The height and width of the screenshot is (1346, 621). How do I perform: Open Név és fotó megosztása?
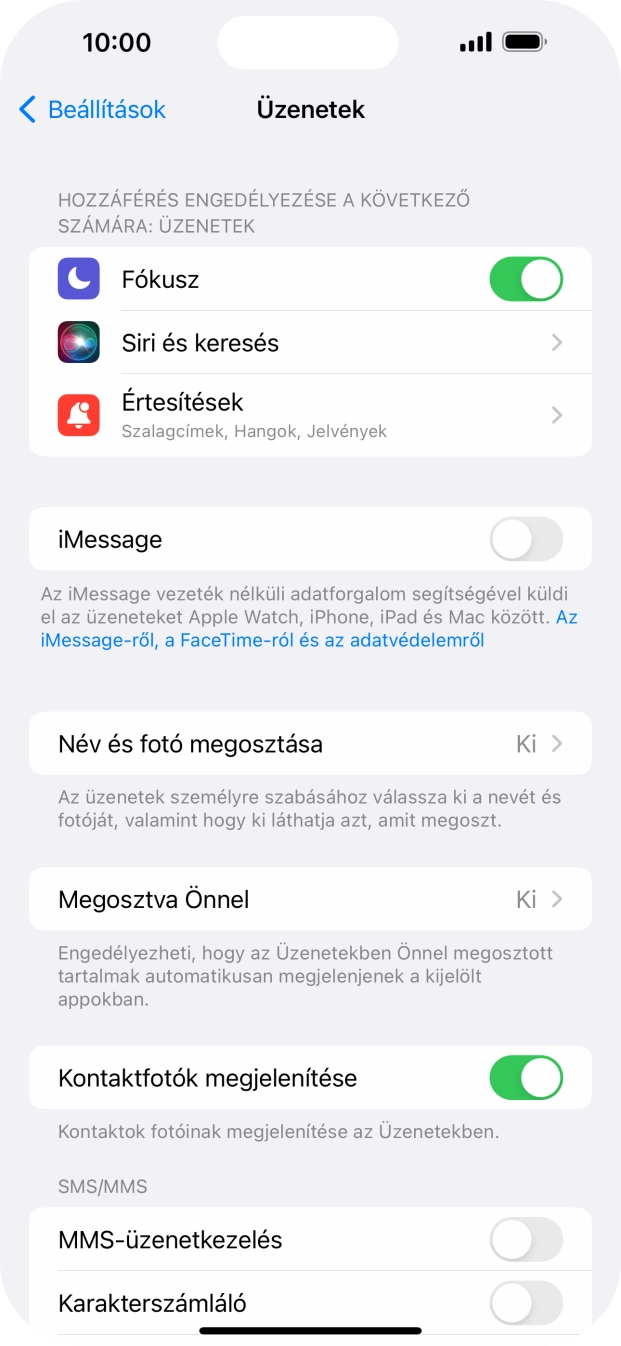click(310, 744)
